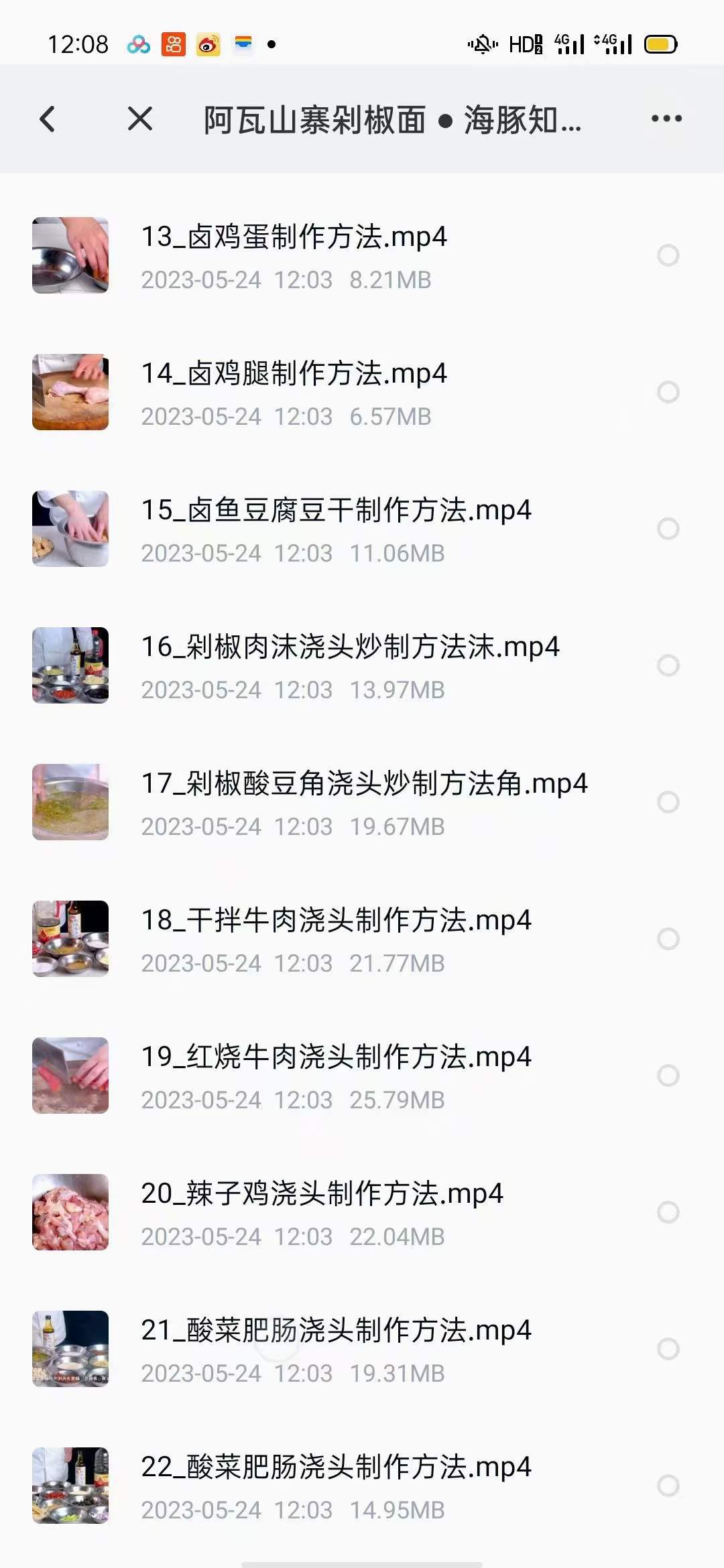The height and width of the screenshot is (1568, 724).
Task: Tap the Weibo notification icon in status bar
Action: tap(208, 44)
